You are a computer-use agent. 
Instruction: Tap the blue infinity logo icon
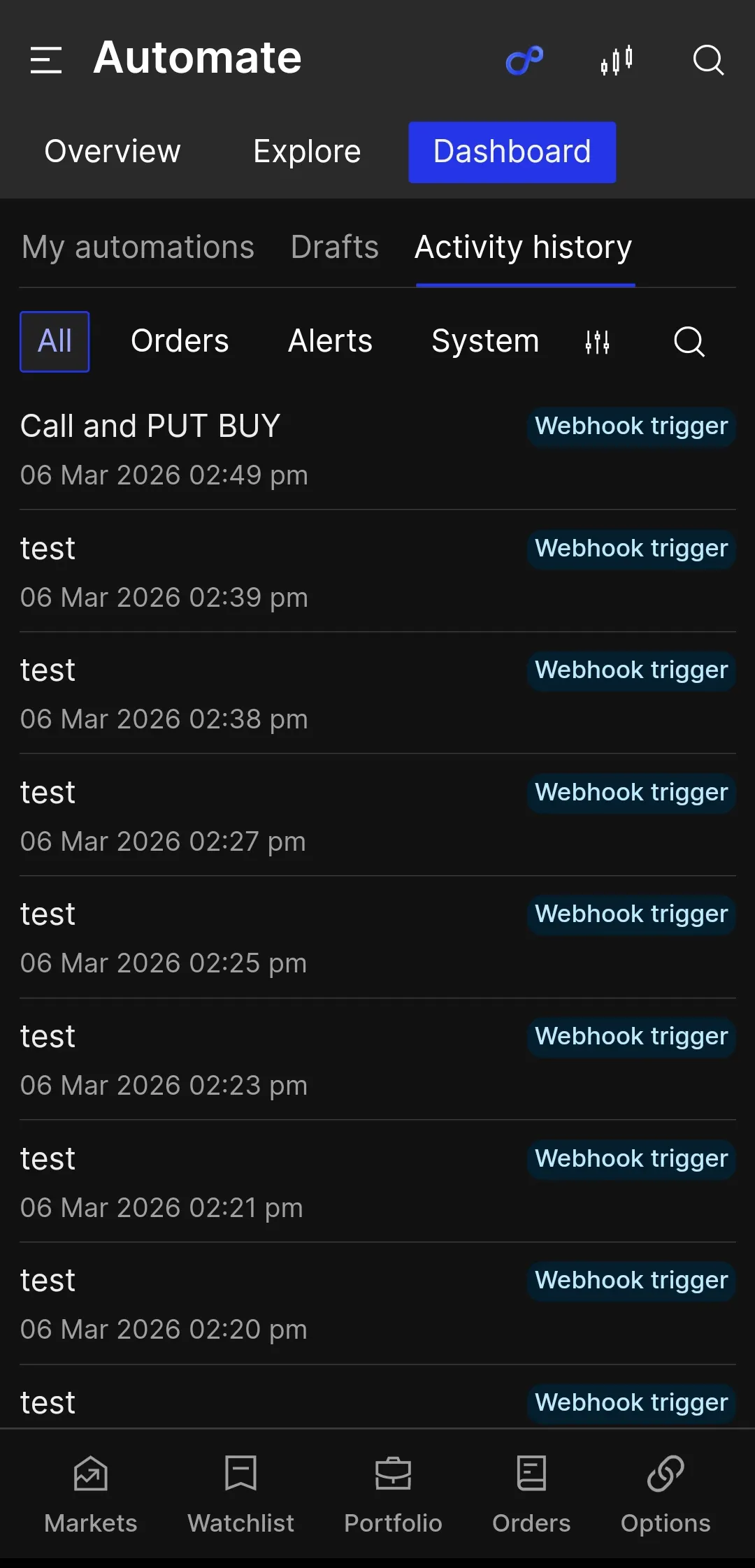524,60
